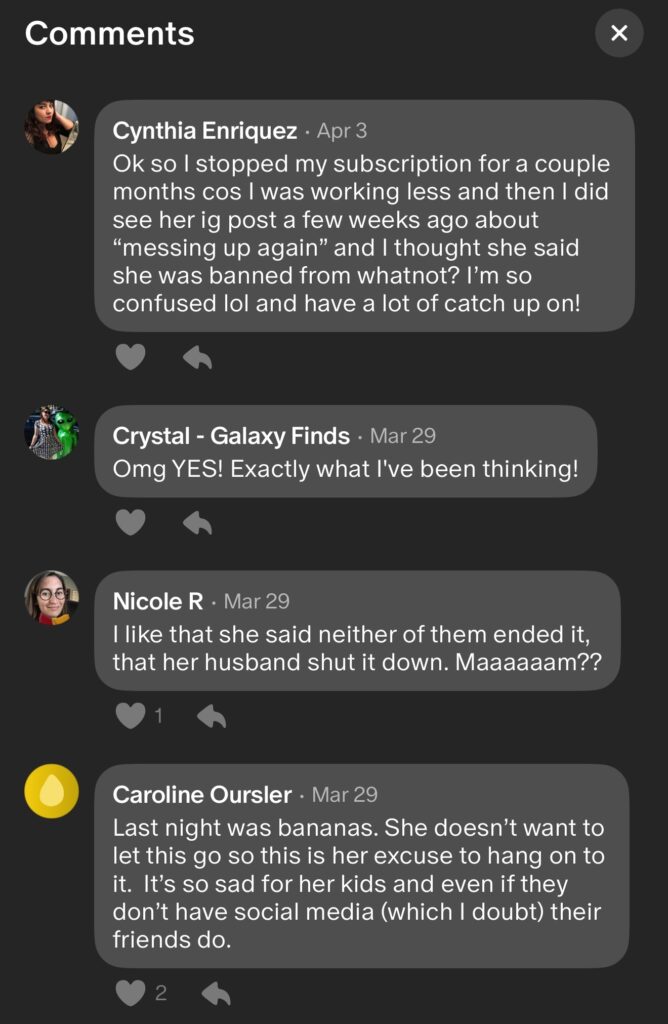Close the Comments panel
The width and height of the screenshot is (668, 1024).
click(x=619, y=33)
